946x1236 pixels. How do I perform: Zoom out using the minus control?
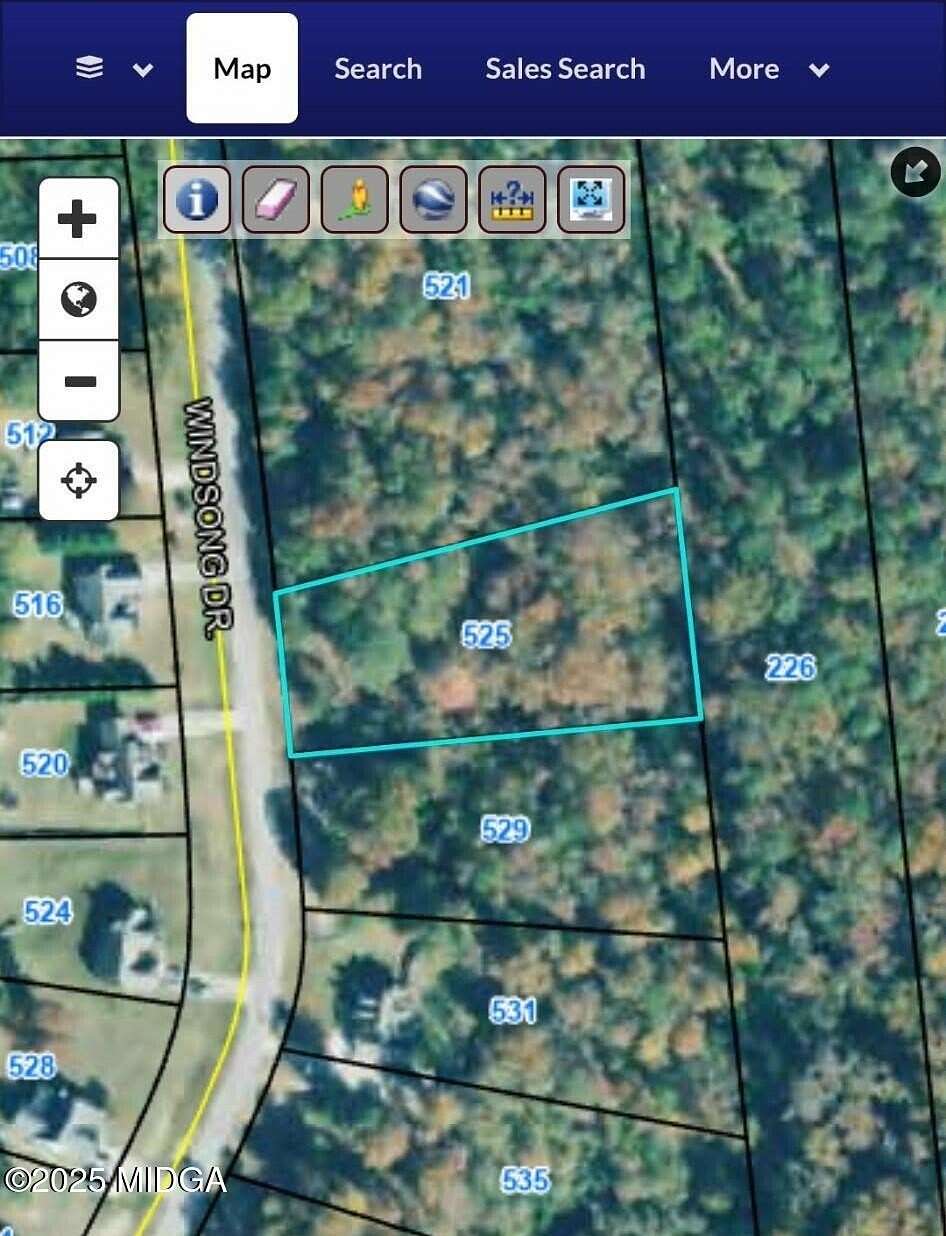click(x=79, y=381)
